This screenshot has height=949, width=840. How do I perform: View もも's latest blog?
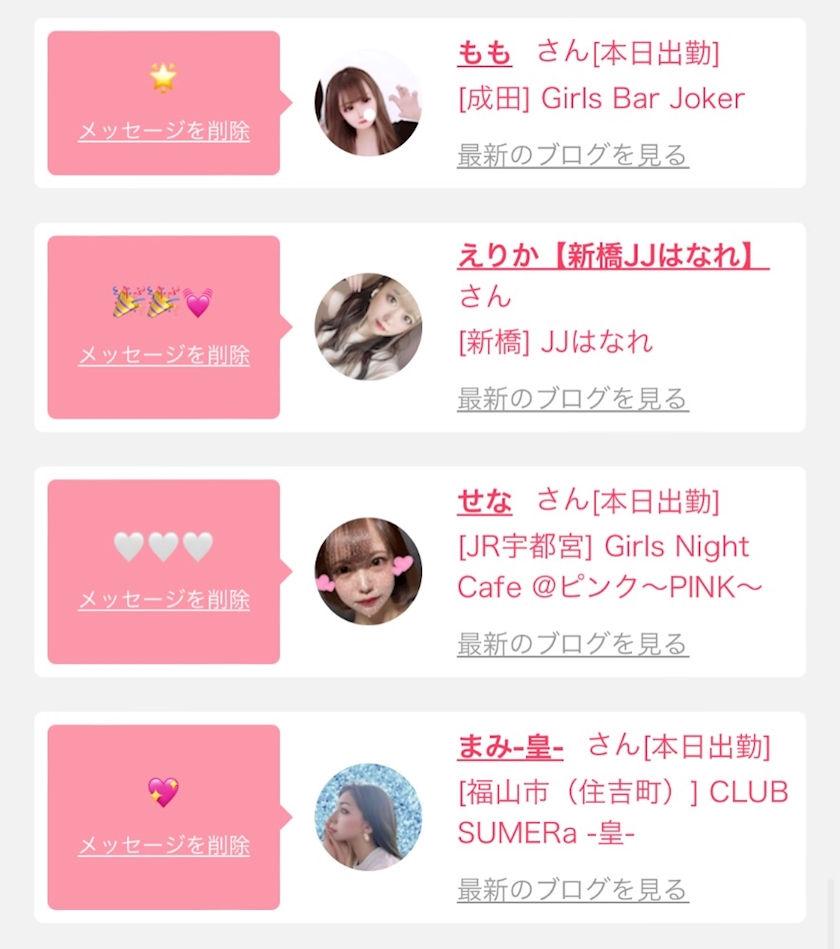point(573,155)
